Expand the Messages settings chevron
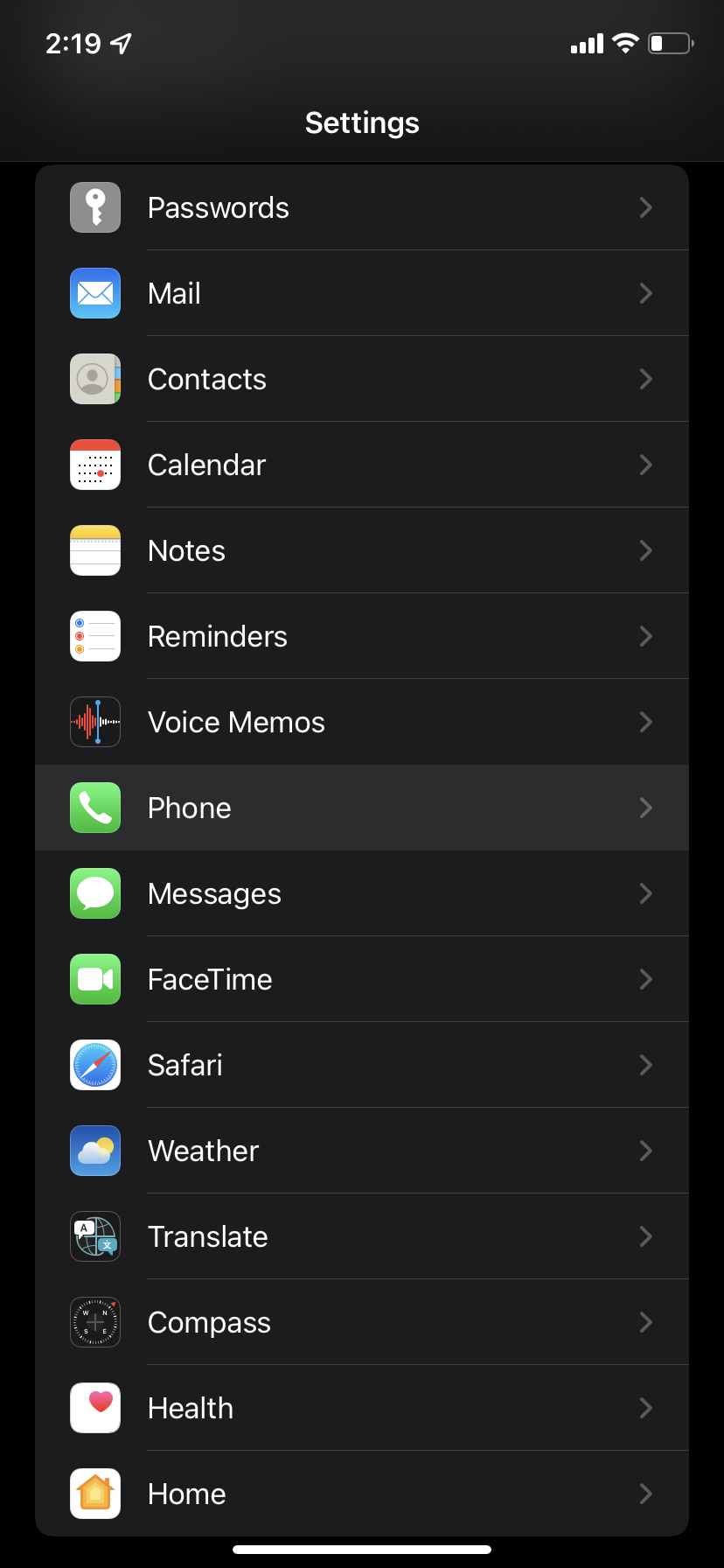 pyautogui.click(x=645, y=893)
